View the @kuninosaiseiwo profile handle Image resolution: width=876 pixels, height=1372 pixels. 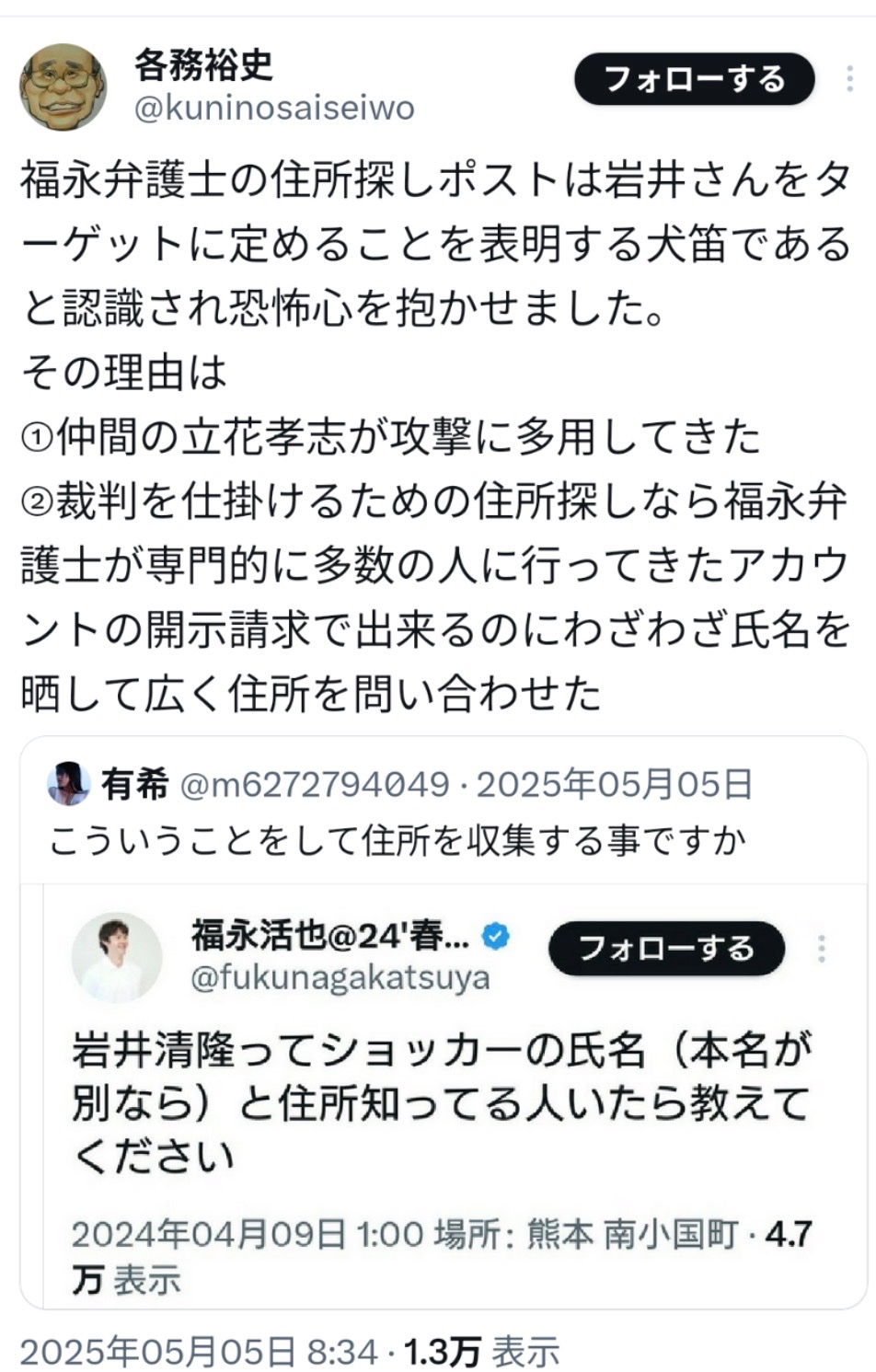tap(274, 109)
